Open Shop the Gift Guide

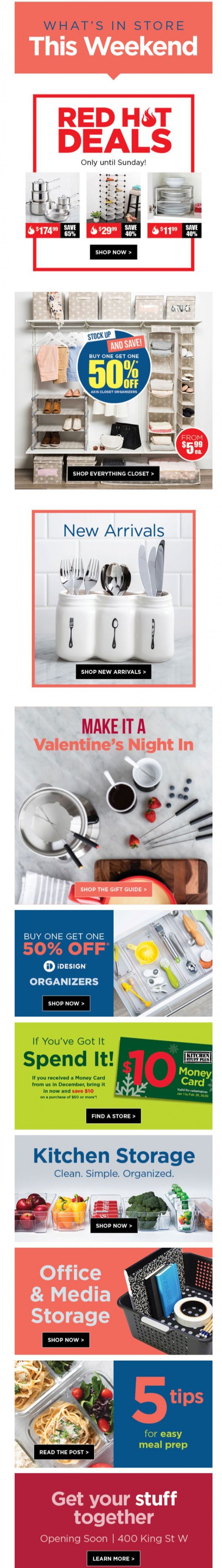(113, 889)
